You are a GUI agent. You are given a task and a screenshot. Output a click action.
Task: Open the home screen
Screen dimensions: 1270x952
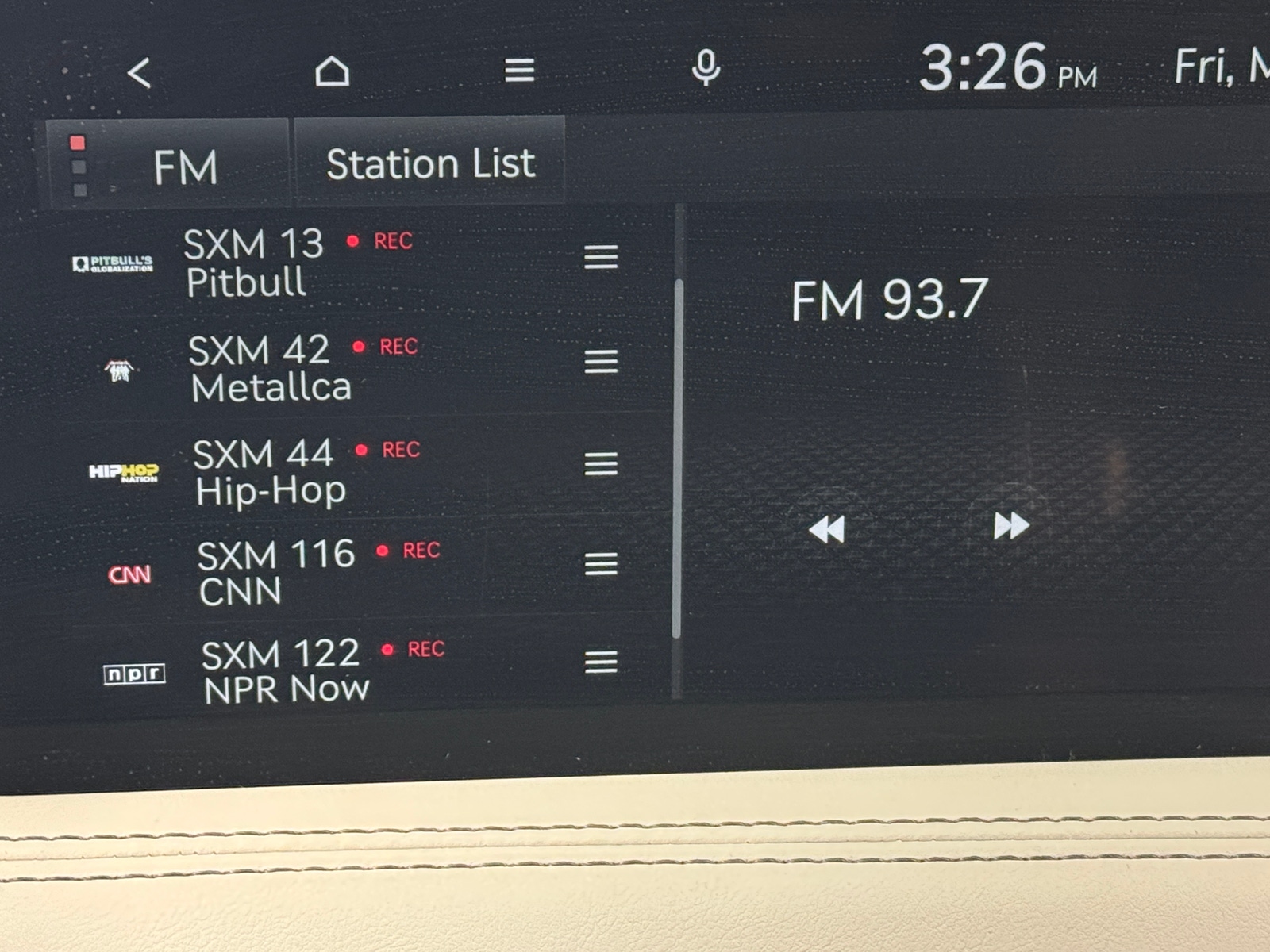[x=332, y=71]
